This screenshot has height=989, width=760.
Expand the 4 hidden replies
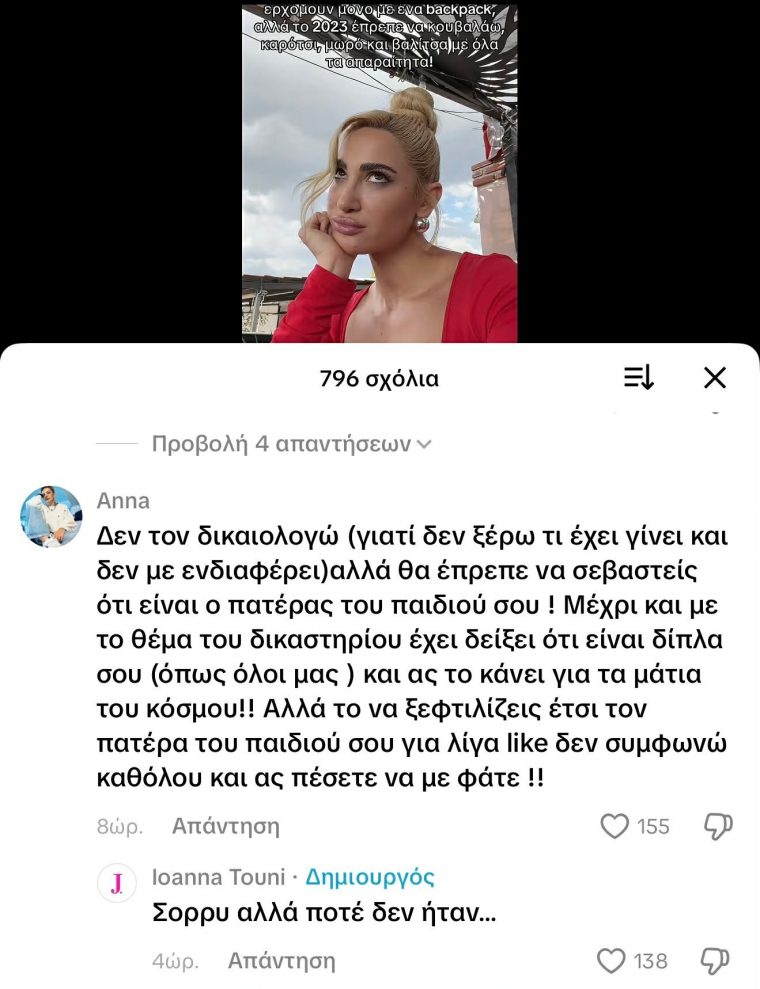292,443
